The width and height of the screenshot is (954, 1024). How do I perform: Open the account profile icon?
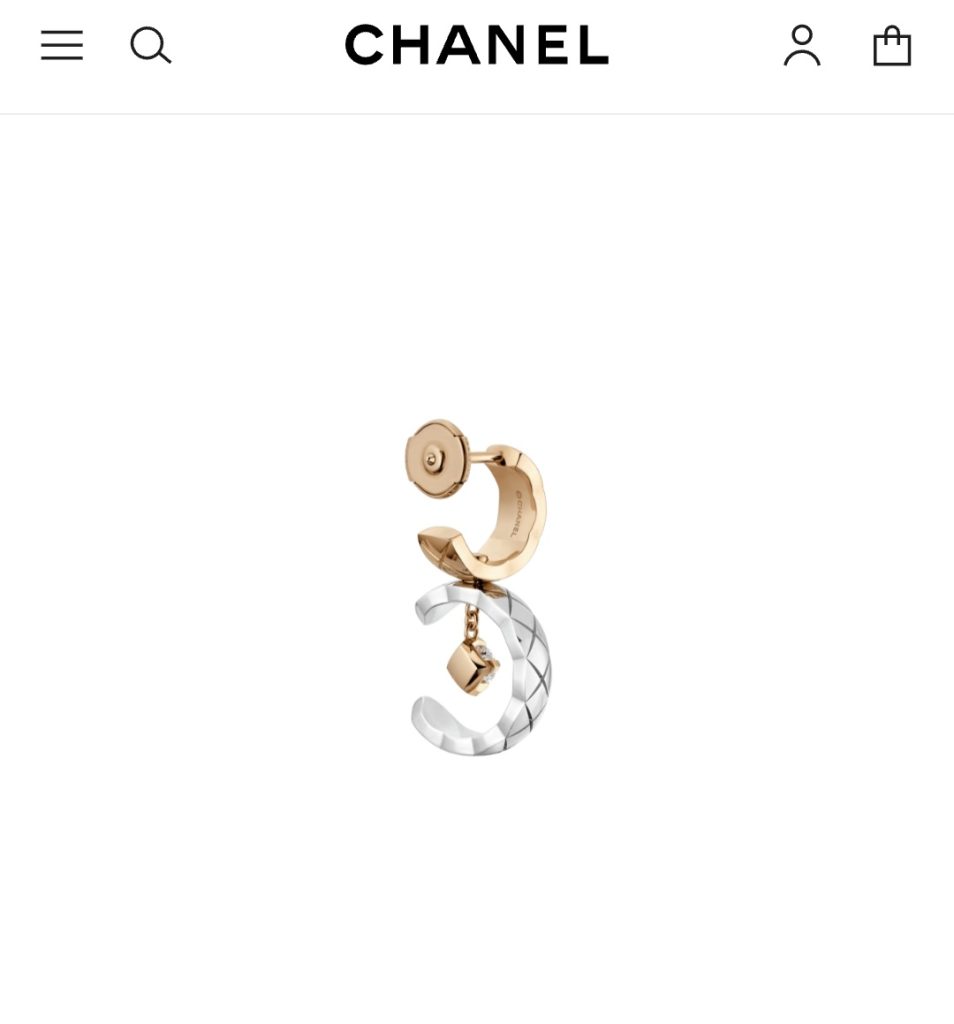[802, 46]
